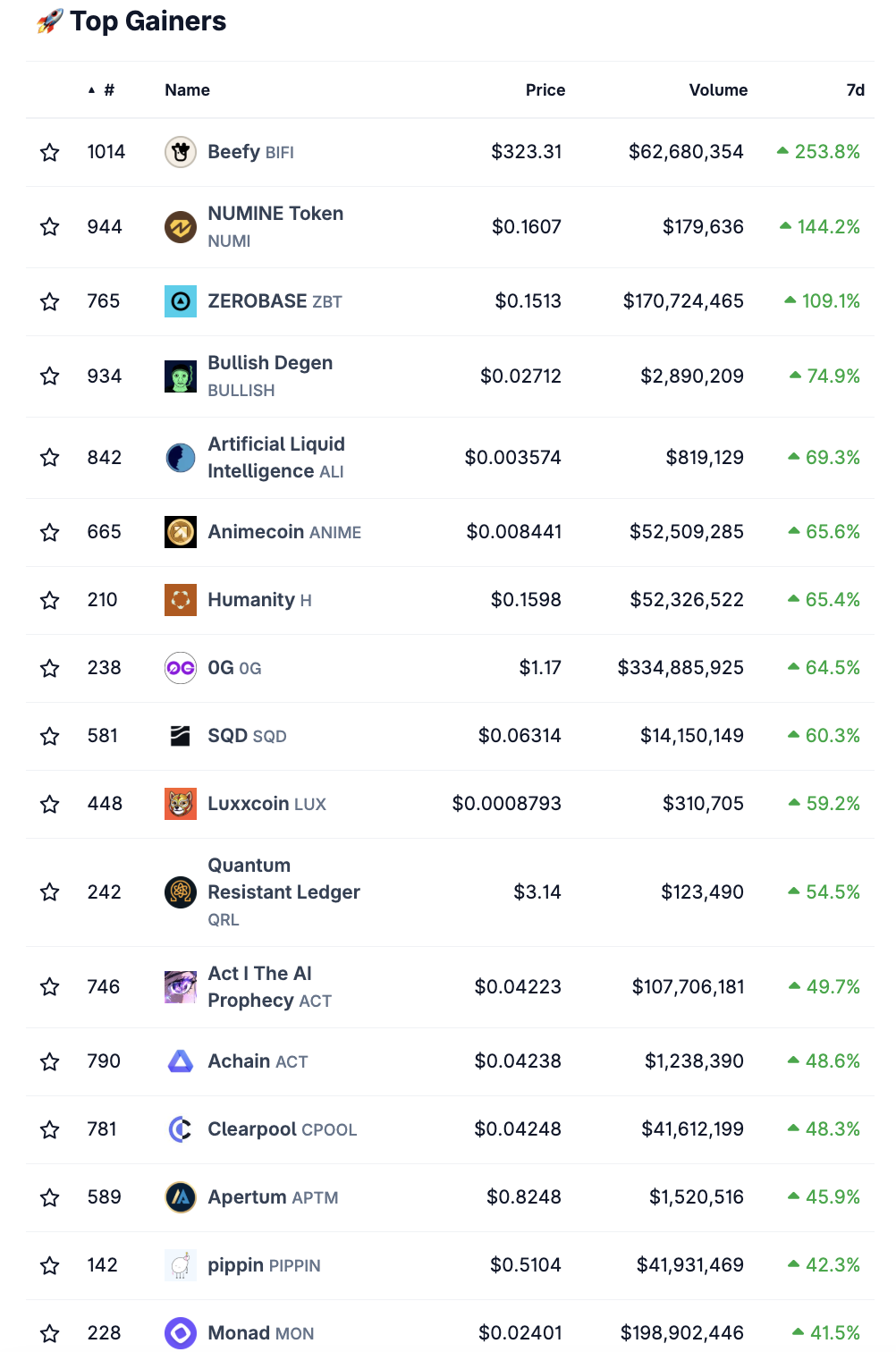Favorite Animecoin ANIME with star

point(50,533)
